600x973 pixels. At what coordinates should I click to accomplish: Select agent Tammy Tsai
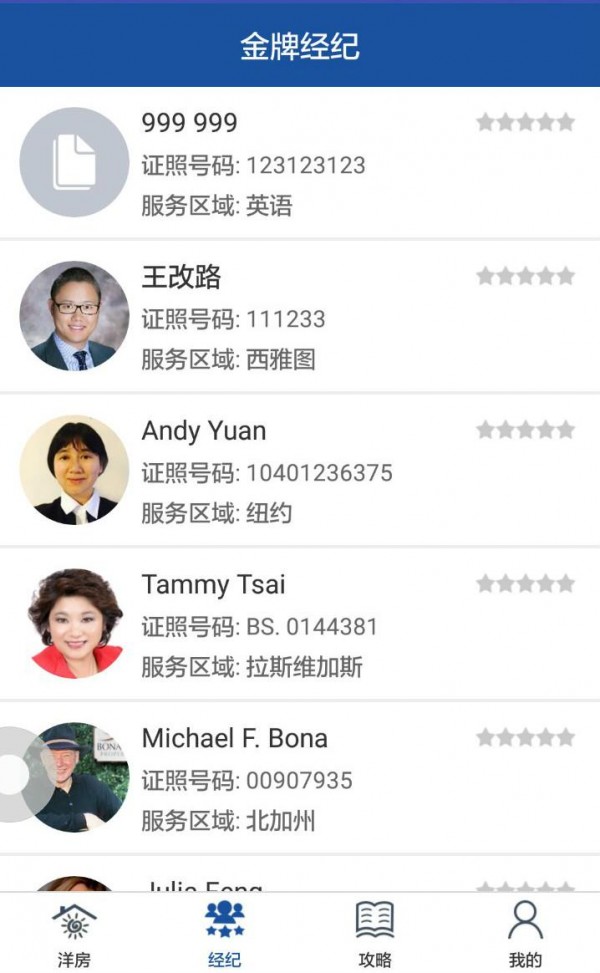coord(300,625)
